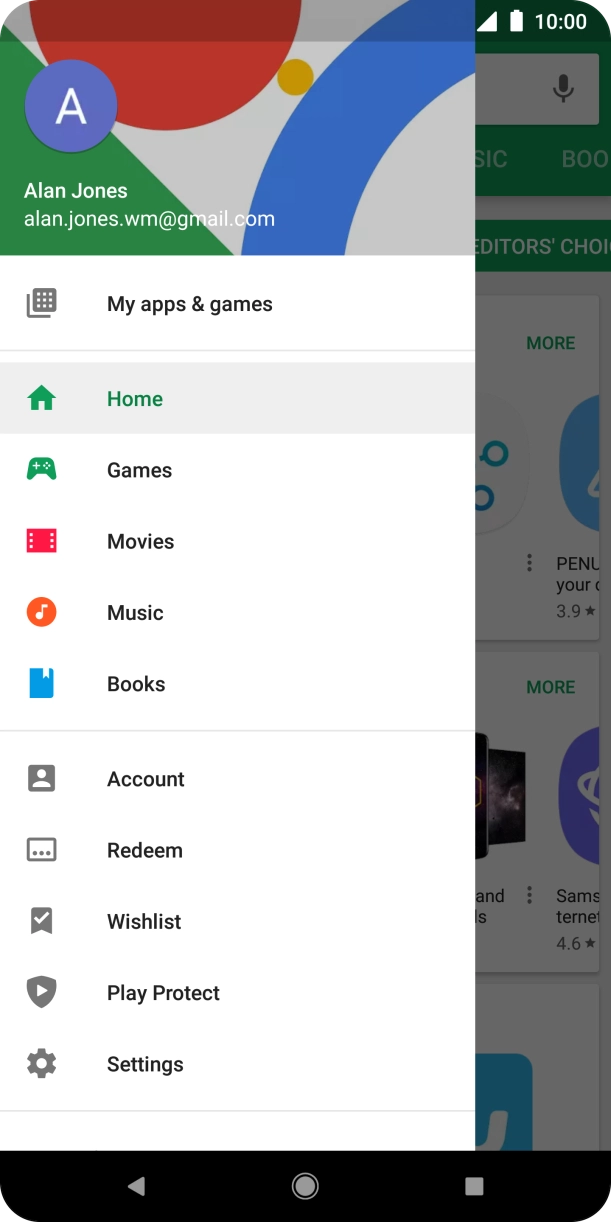Viewport: 611px width, 1222px height.
Task: Open My apps & games
Action: click(237, 304)
